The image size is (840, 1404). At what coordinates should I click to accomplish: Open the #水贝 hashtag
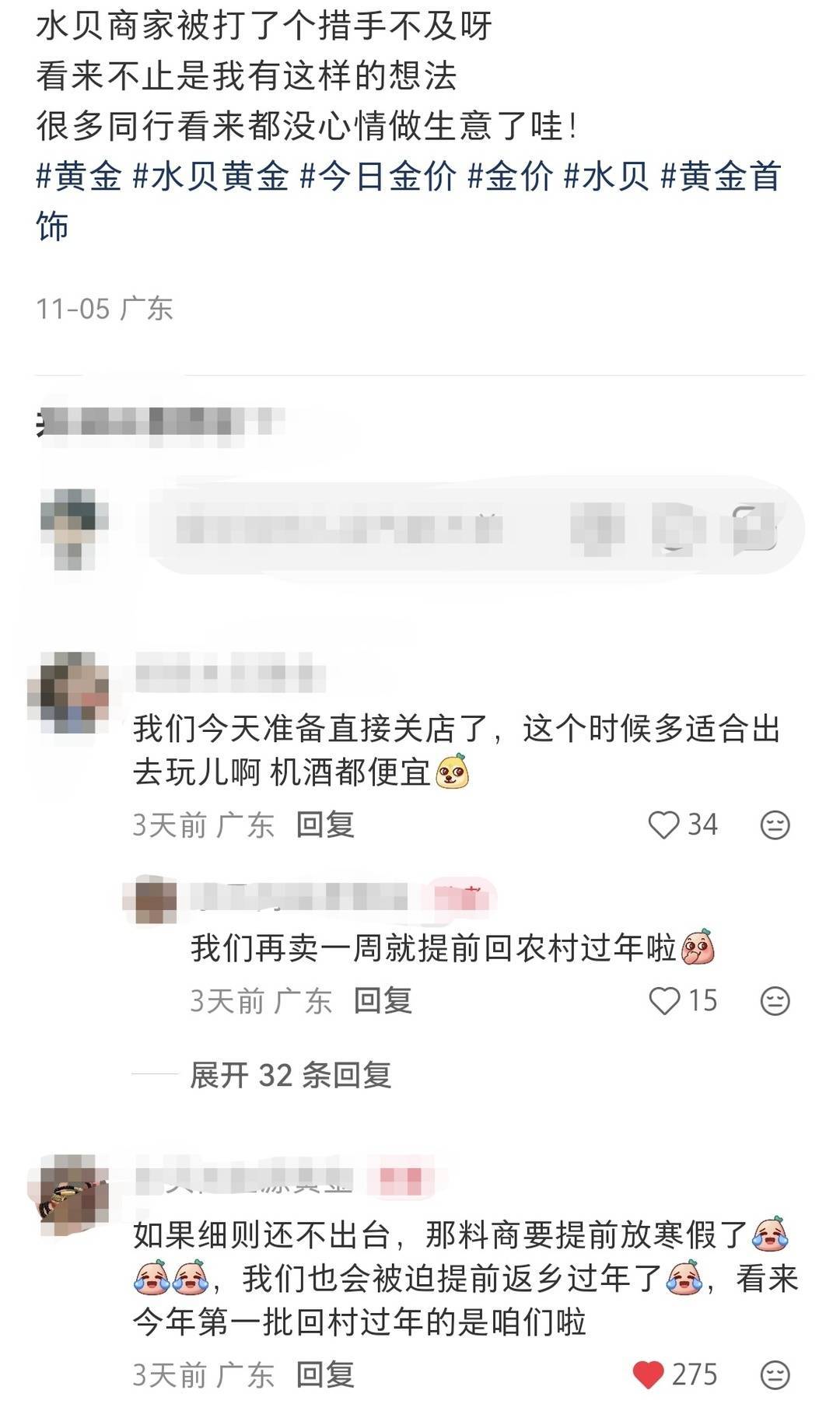click(x=607, y=177)
